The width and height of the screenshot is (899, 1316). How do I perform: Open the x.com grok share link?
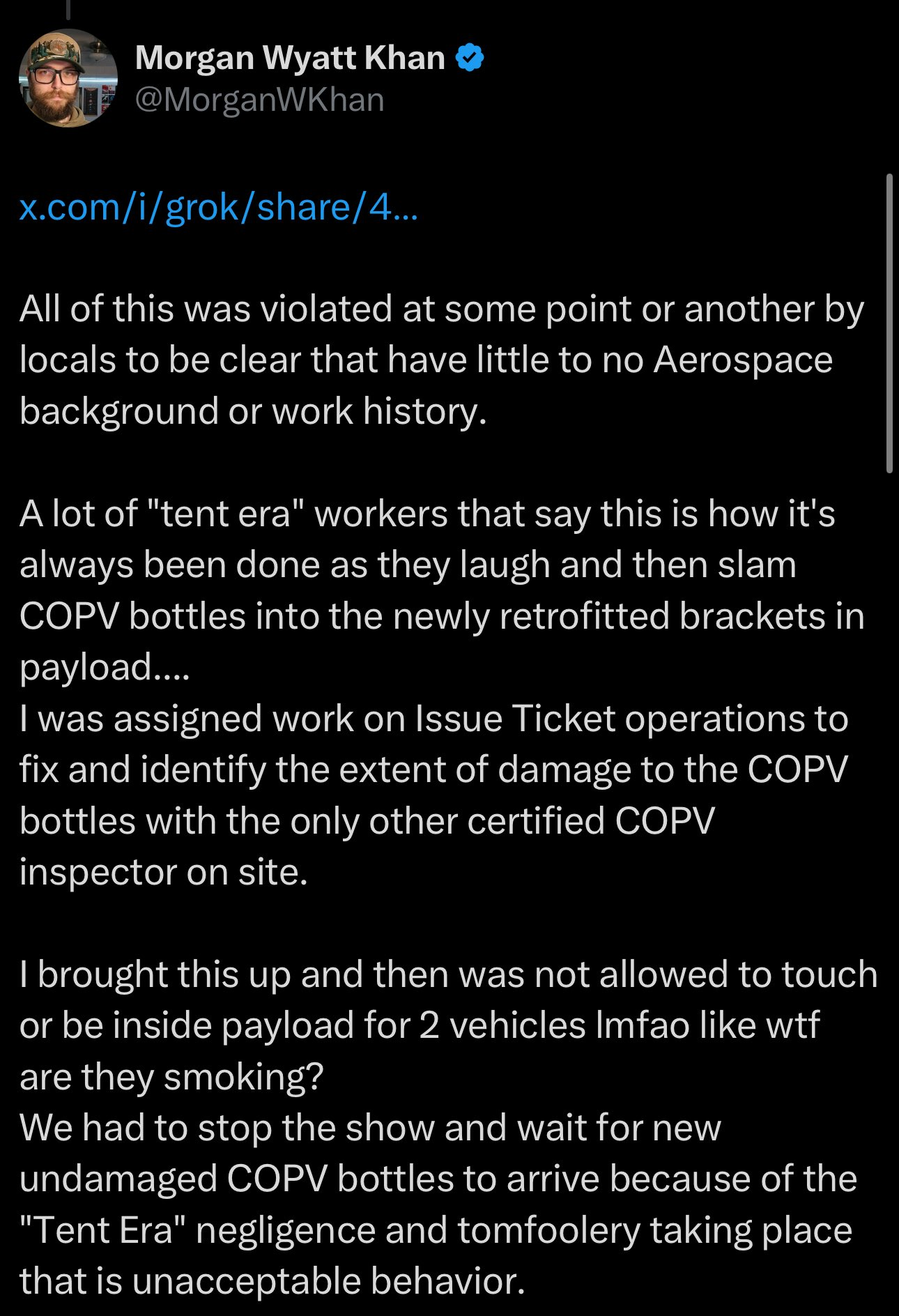point(219,207)
